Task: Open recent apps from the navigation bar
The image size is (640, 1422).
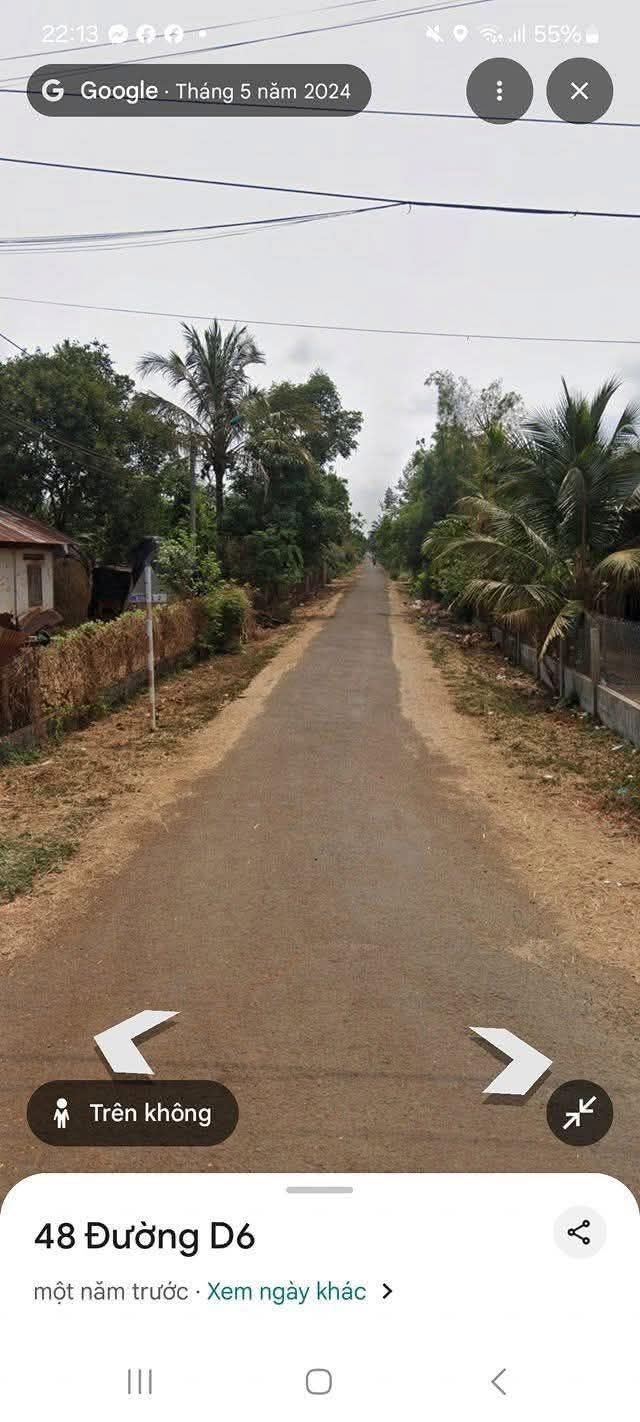Action: pos(140,1382)
